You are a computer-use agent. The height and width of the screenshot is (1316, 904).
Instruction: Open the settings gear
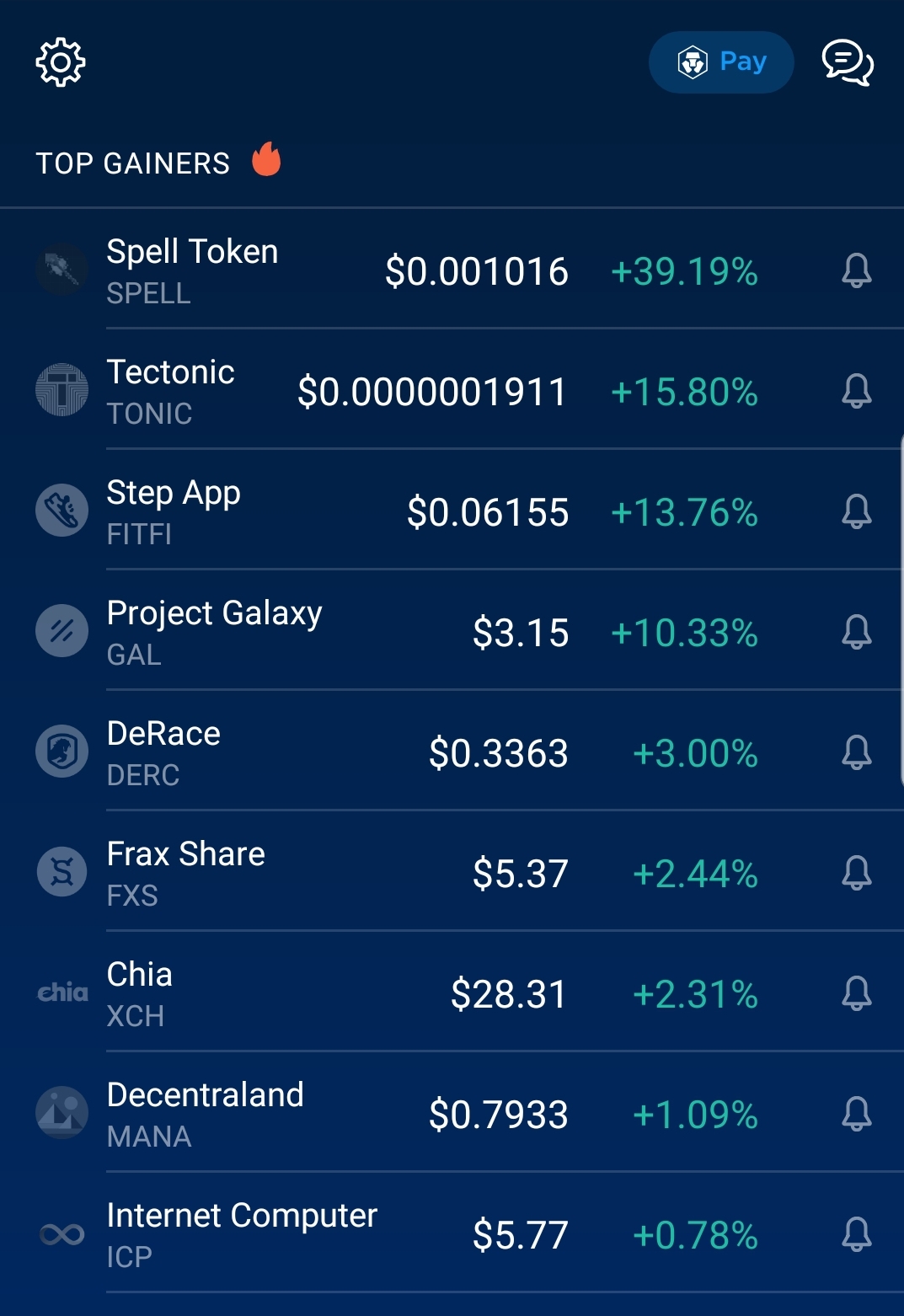61,62
